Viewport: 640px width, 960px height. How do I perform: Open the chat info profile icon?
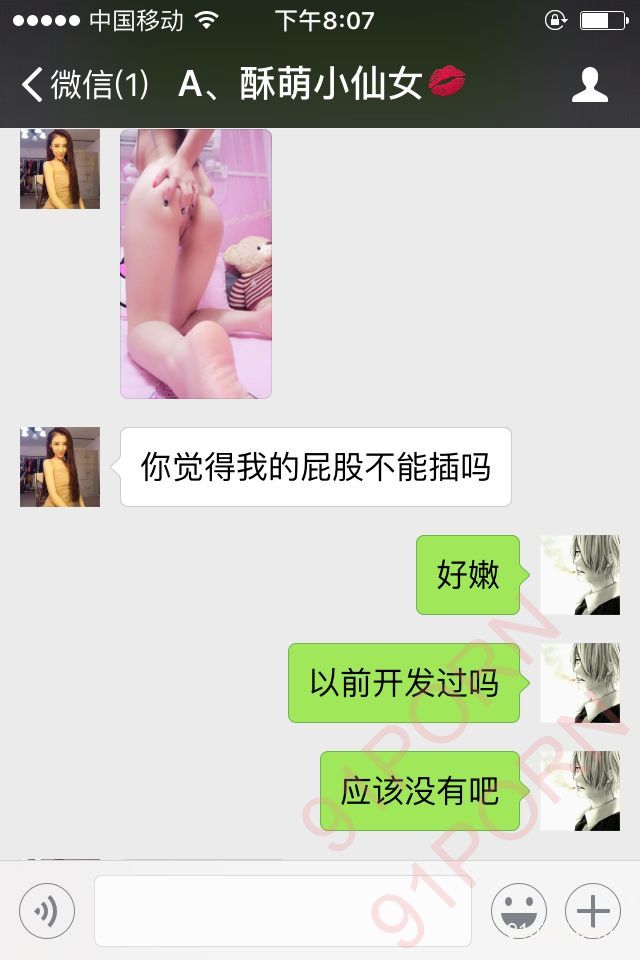point(590,85)
